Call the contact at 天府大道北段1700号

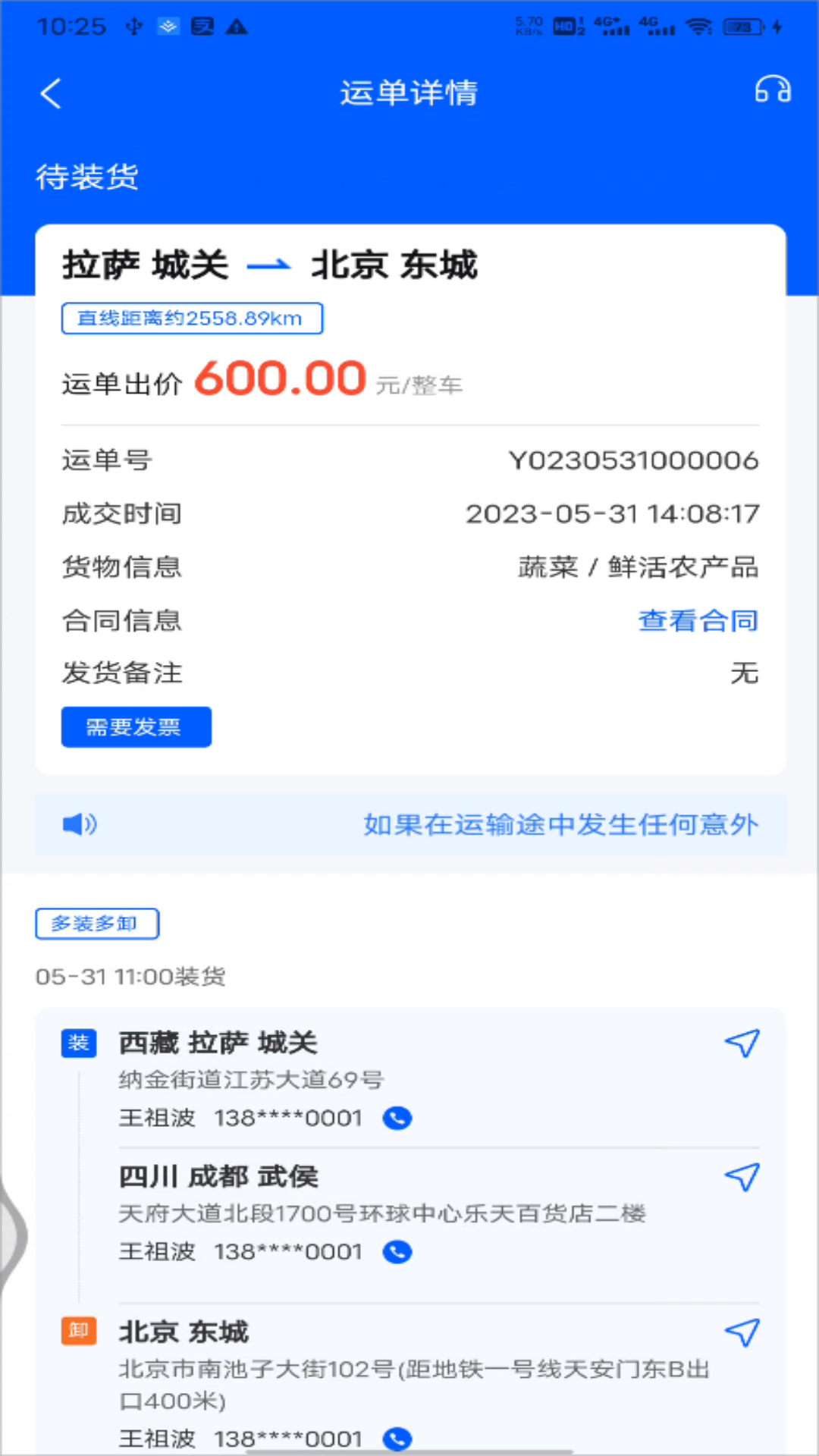tap(397, 1251)
